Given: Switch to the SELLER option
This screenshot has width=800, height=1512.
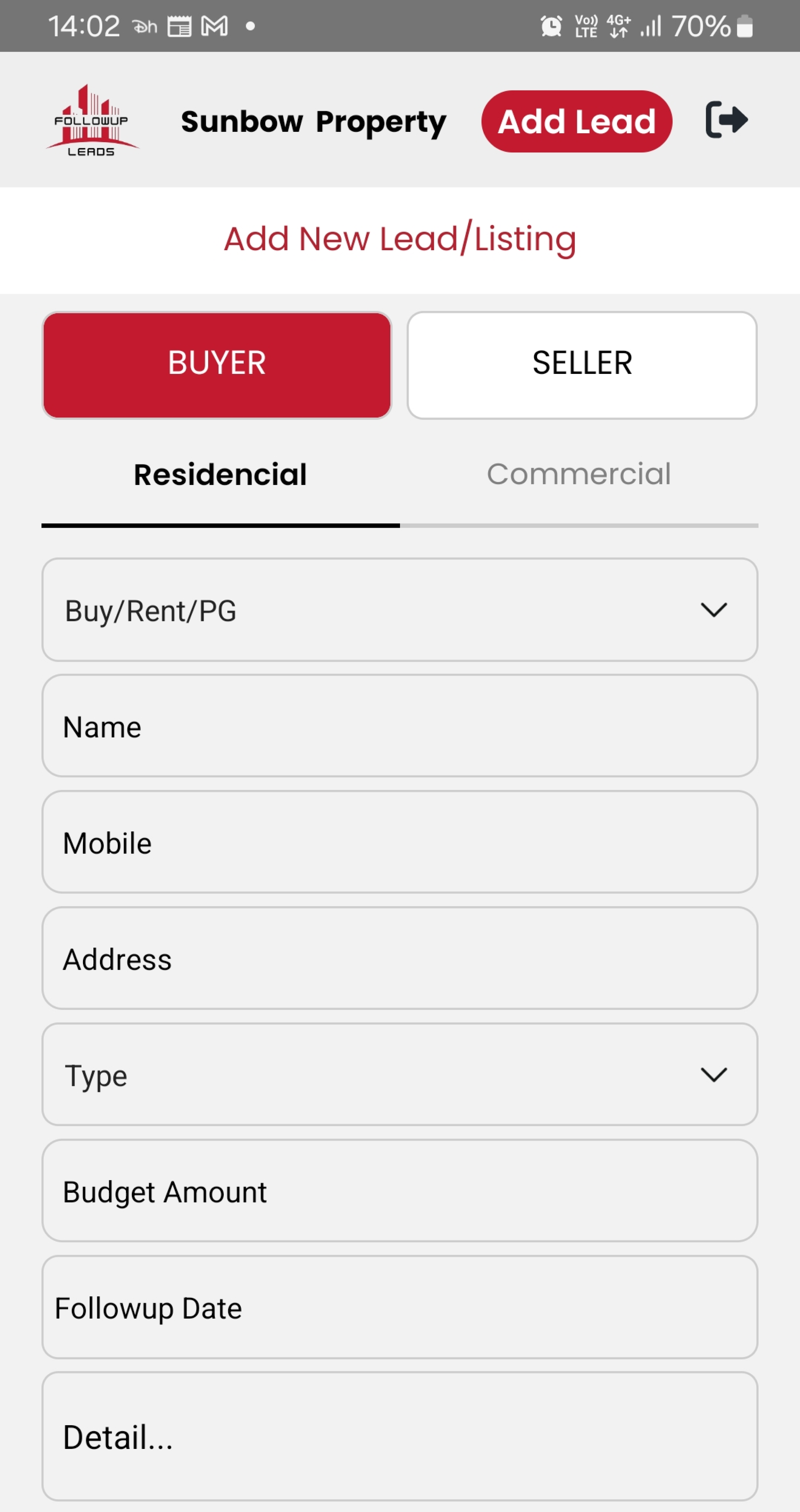Looking at the screenshot, I should click(x=582, y=364).
